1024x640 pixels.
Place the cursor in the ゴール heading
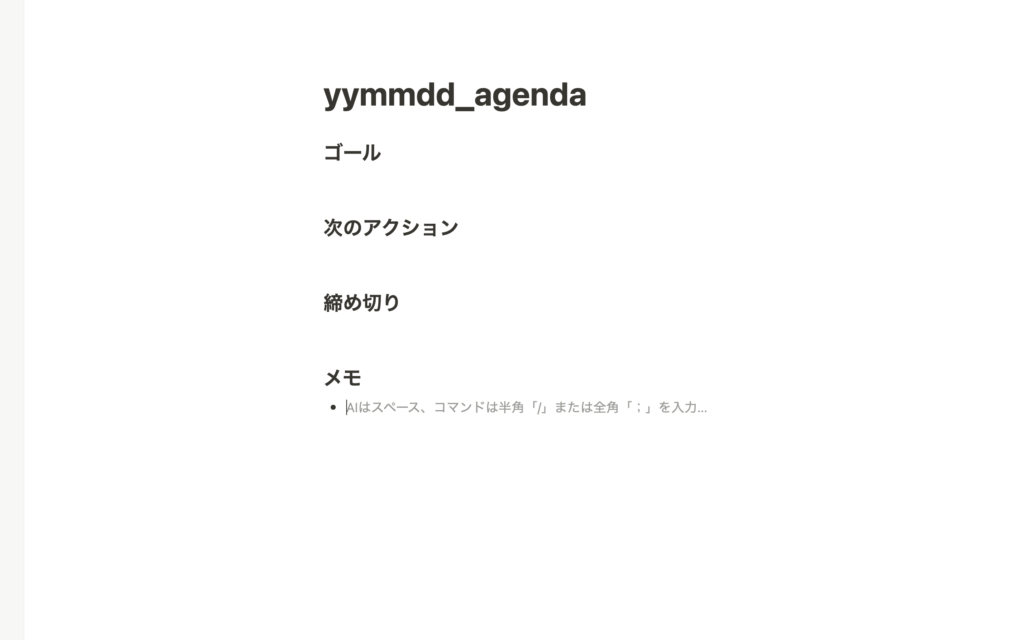[352, 153]
